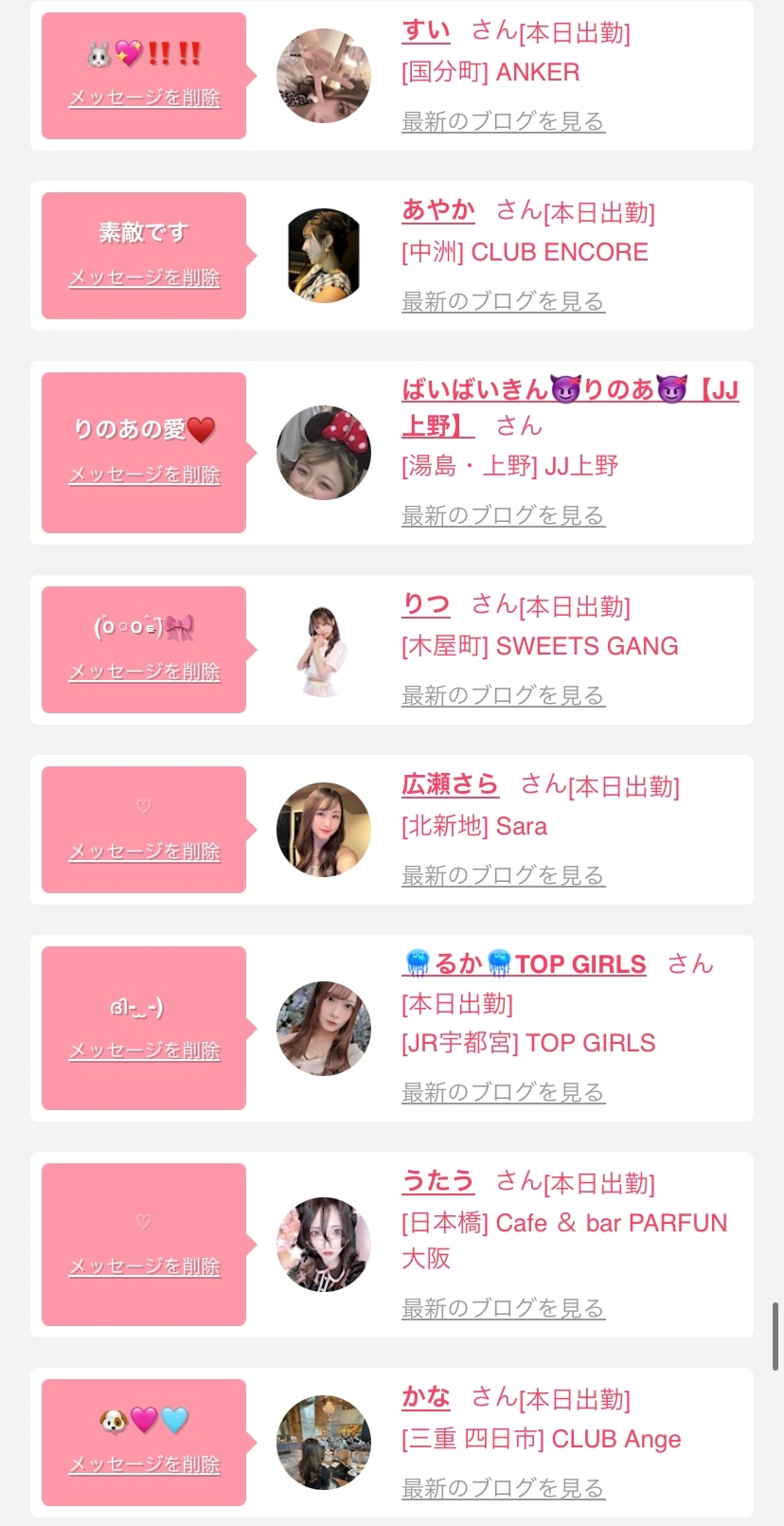The height and width of the screenshot is (1526, 784).
Task: Tap りつ's profile photo
Action: [x=324, y=650]
